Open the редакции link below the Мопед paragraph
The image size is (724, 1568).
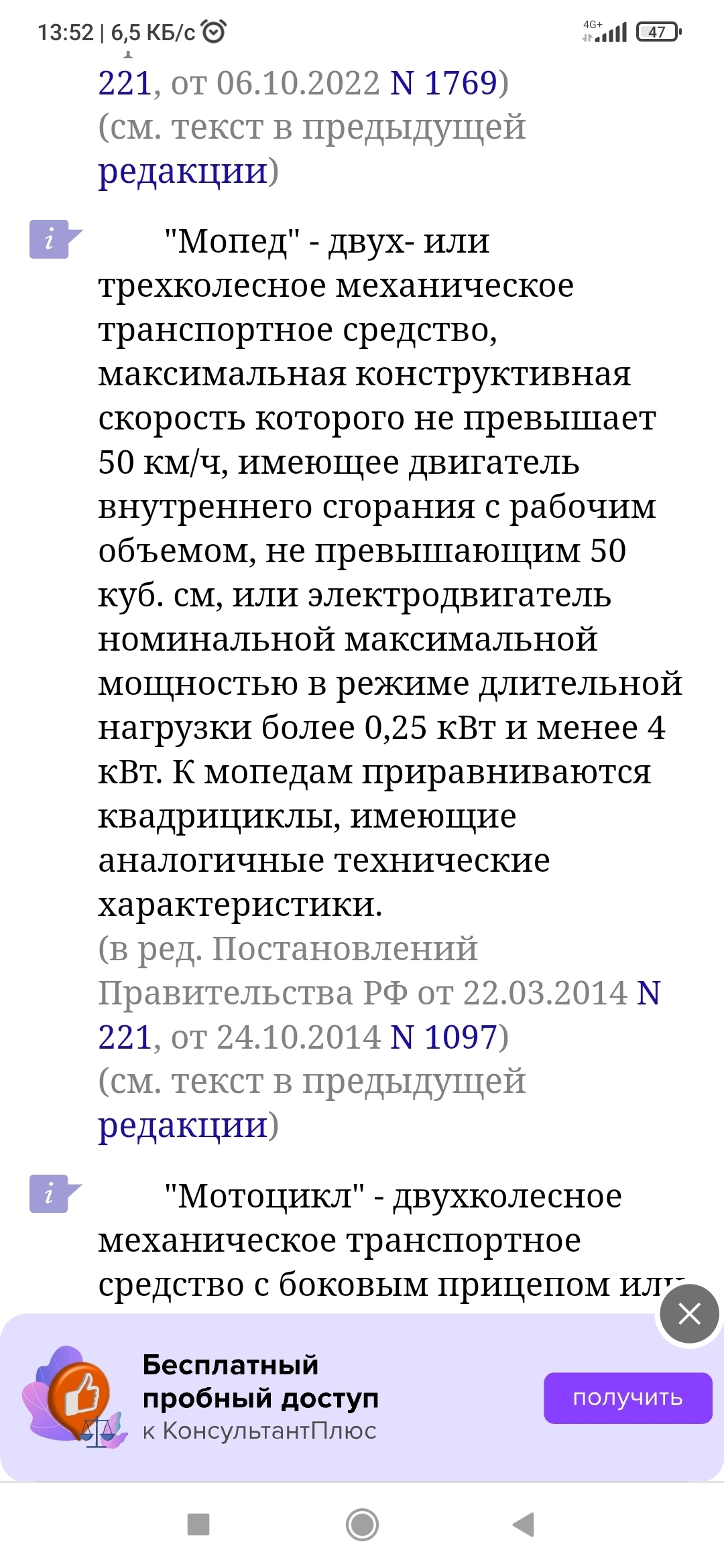point(183,1125)
